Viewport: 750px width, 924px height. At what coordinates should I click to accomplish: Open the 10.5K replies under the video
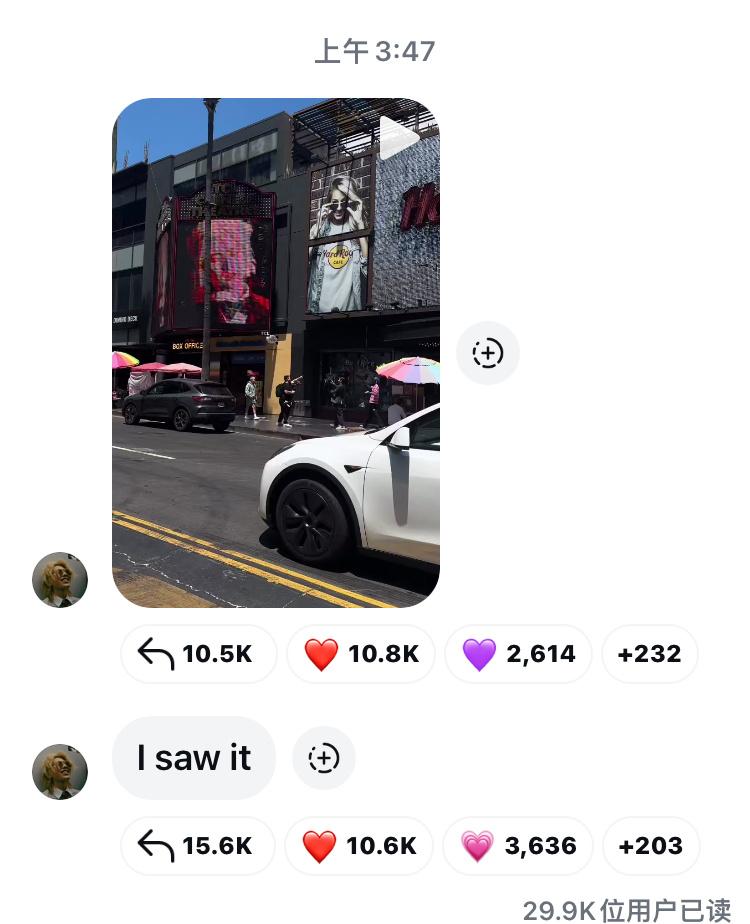(x=198, y=654)
